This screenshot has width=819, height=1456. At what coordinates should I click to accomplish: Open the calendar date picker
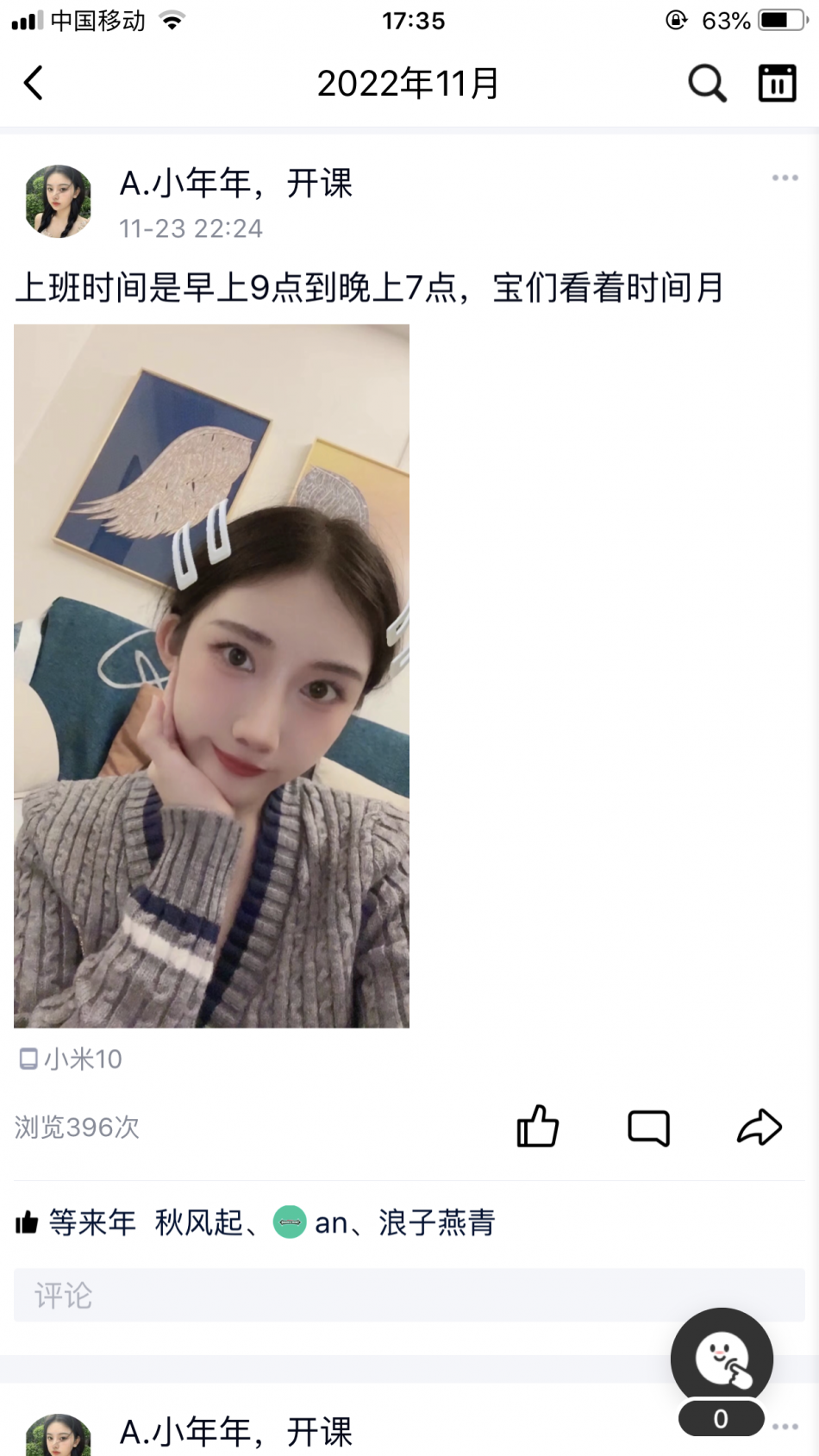[777, 84]
